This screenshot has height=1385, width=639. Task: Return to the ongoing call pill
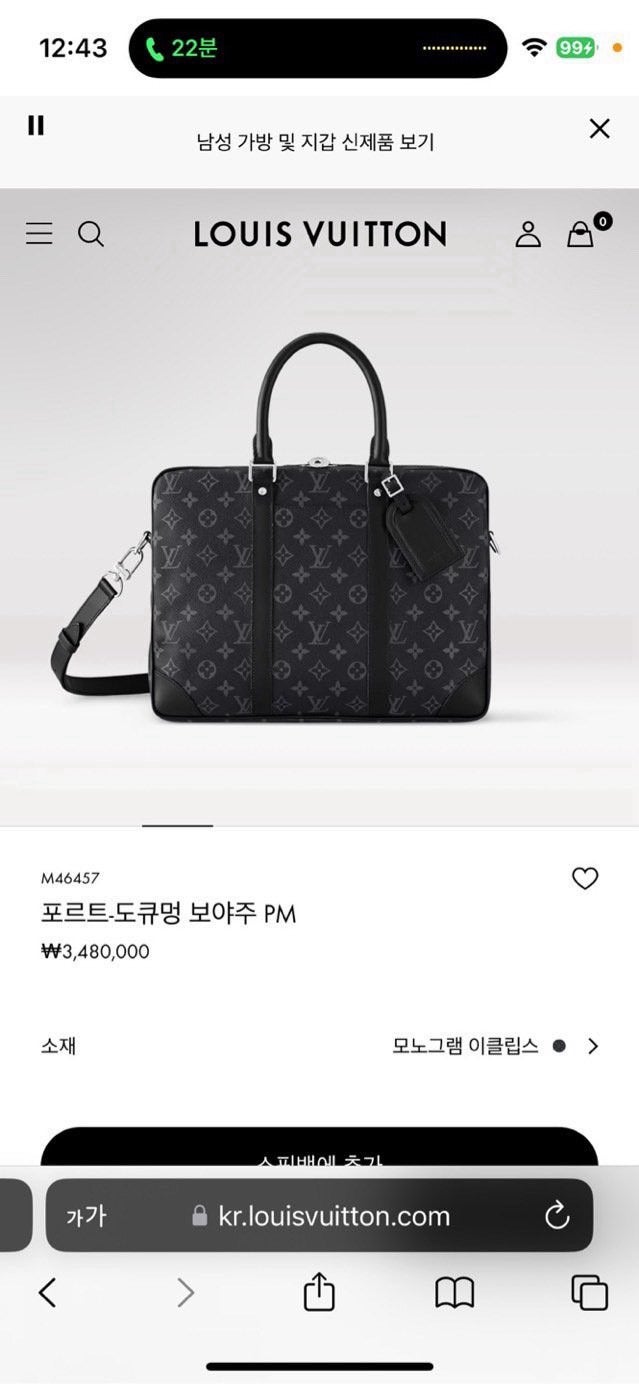[318, 48]
